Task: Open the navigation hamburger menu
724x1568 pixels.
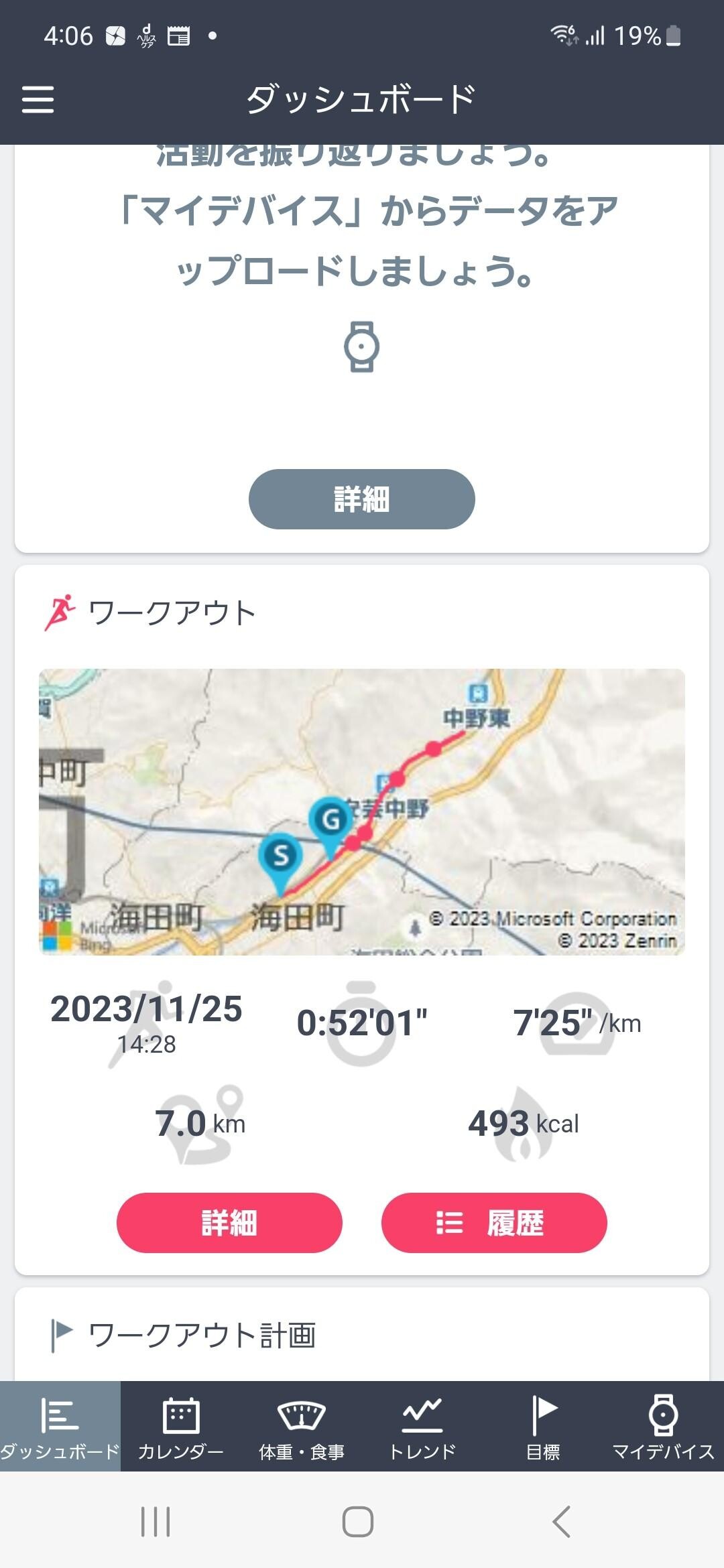Action: (x=38, y=99)
